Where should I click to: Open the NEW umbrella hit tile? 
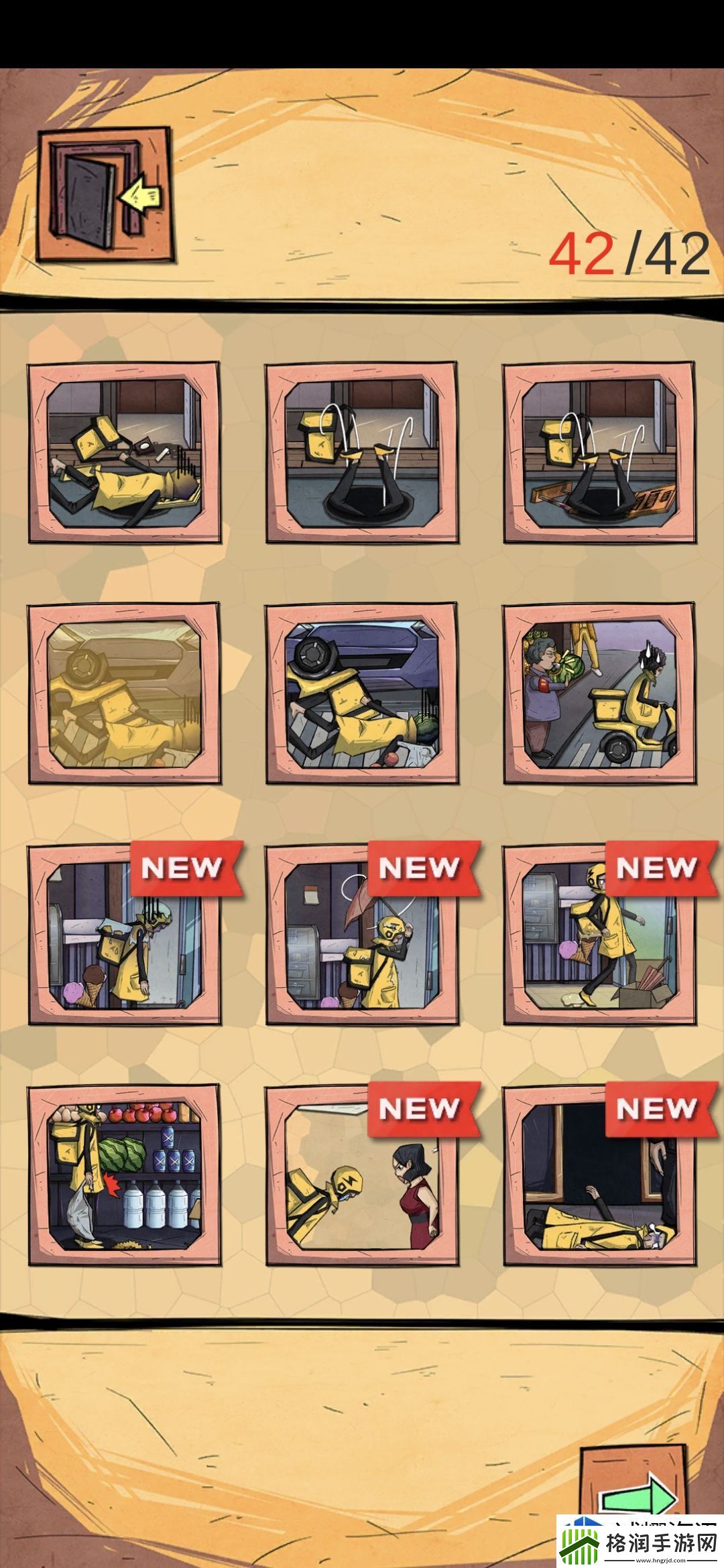point(362,935)
